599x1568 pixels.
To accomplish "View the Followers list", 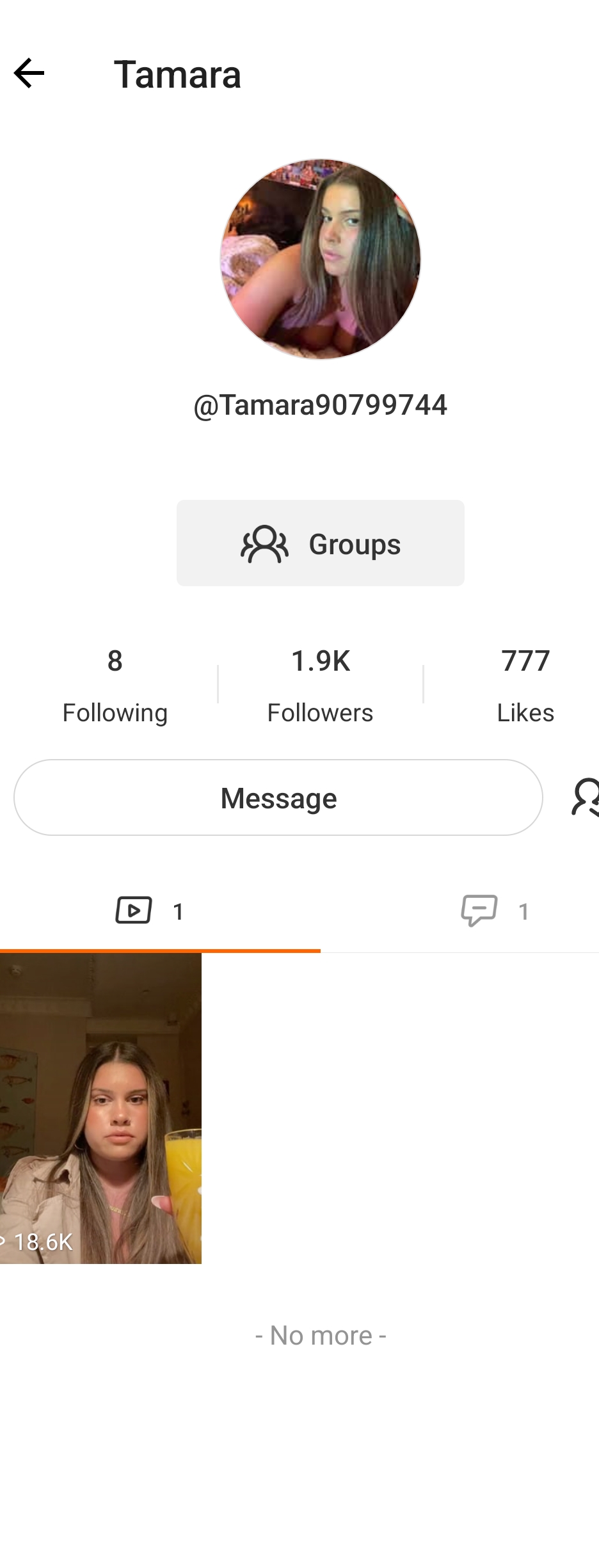I will (x=320, y=685).
